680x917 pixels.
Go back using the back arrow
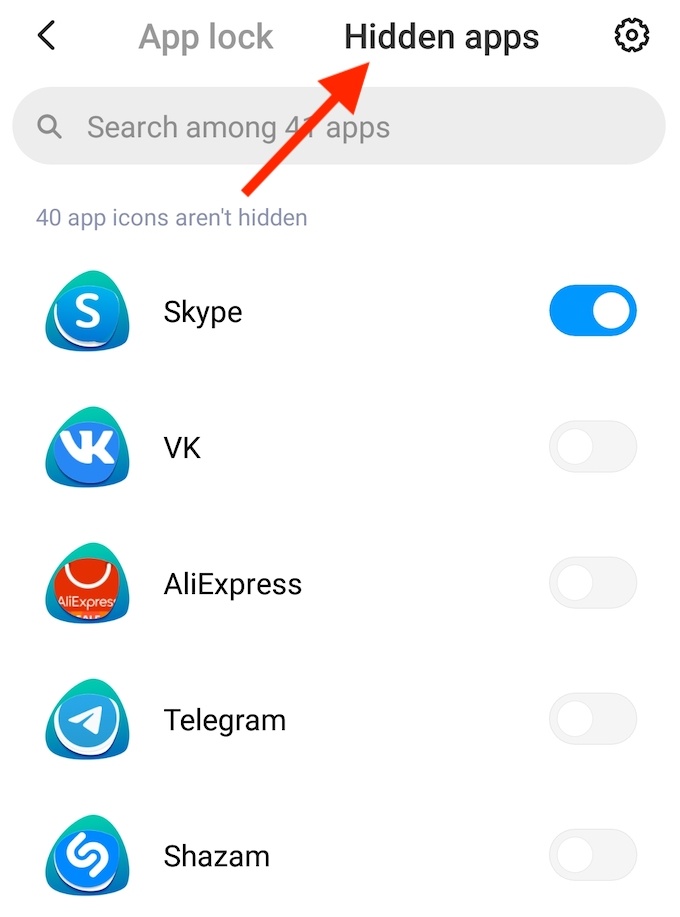point(46,37)
